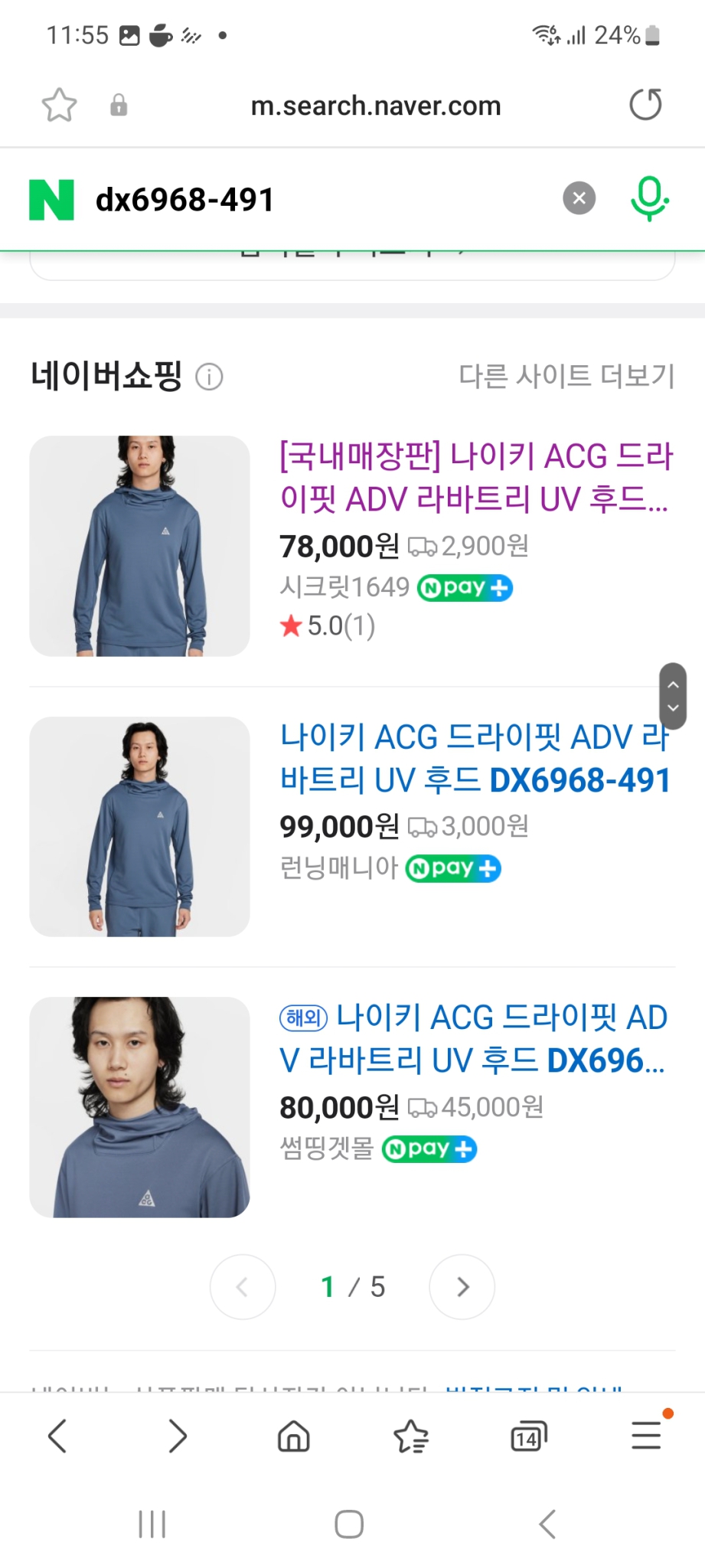705x1568 pixels.
Task: Tap the microphone icon for voice search
Action: pyautogui.click(x=648, y=198)
